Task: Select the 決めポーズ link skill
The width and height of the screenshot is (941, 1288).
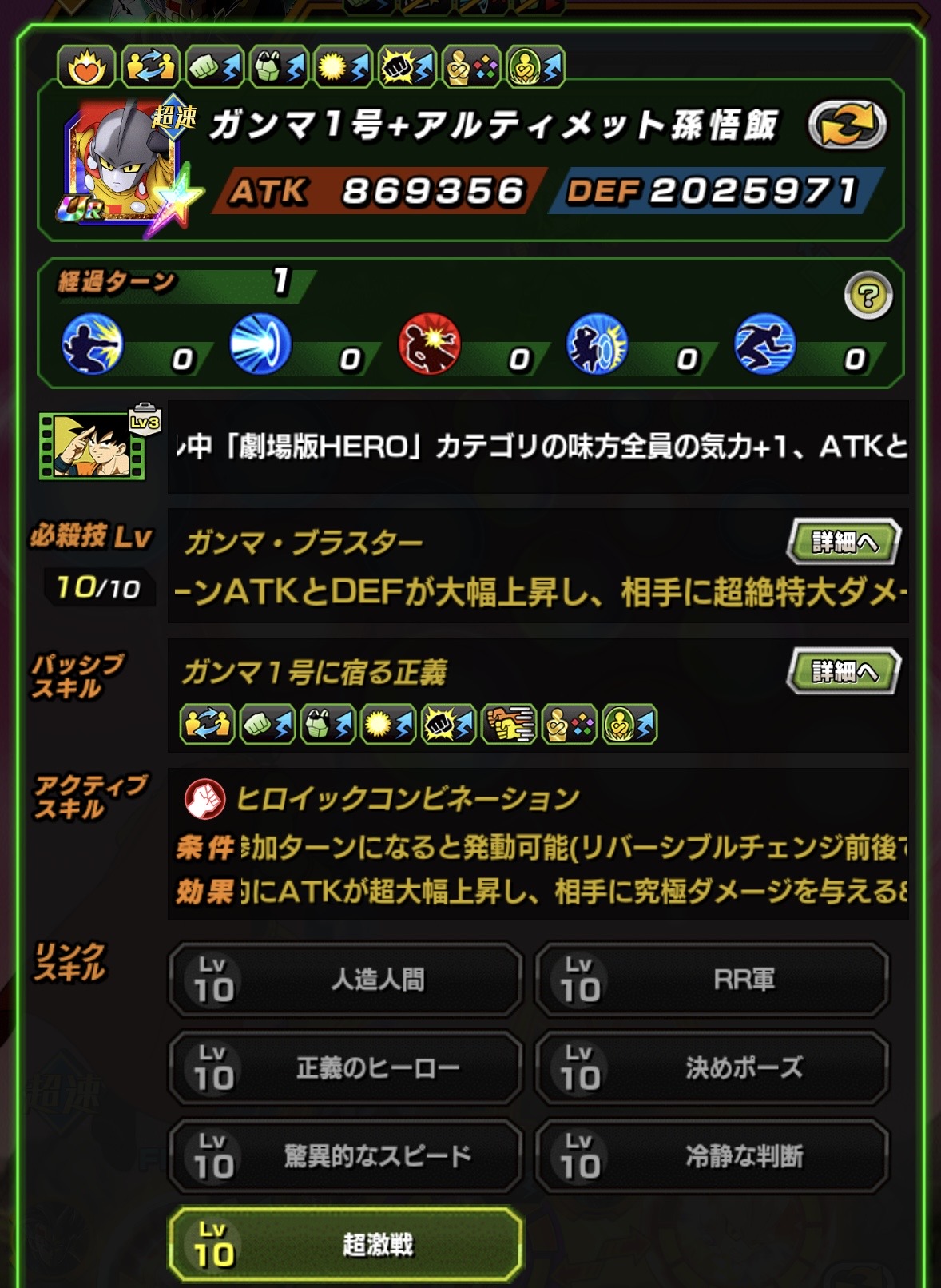Action: click(x=711, y=1067)
